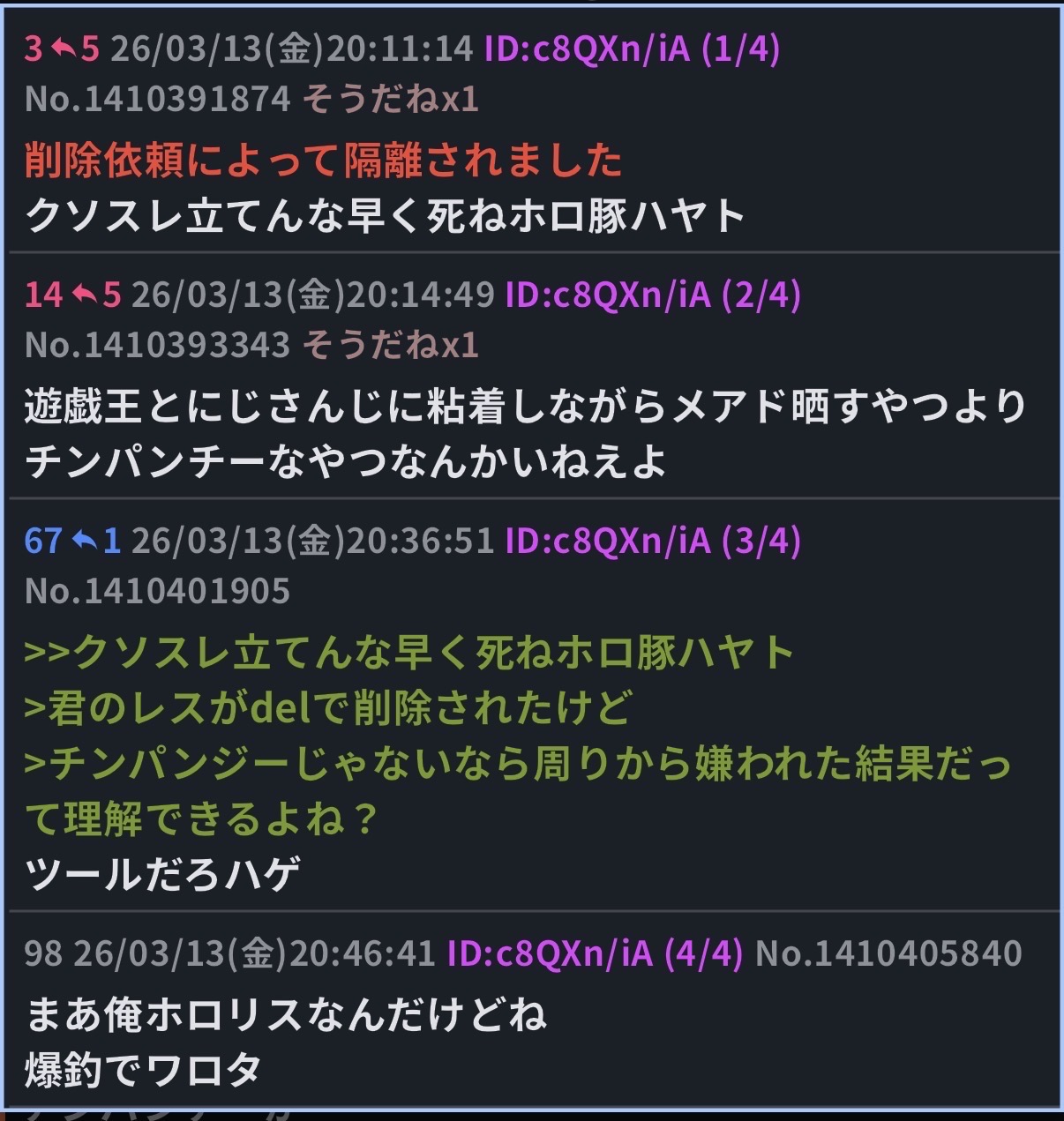Jump to quoted line >>クソスレ立てんな

408,654
